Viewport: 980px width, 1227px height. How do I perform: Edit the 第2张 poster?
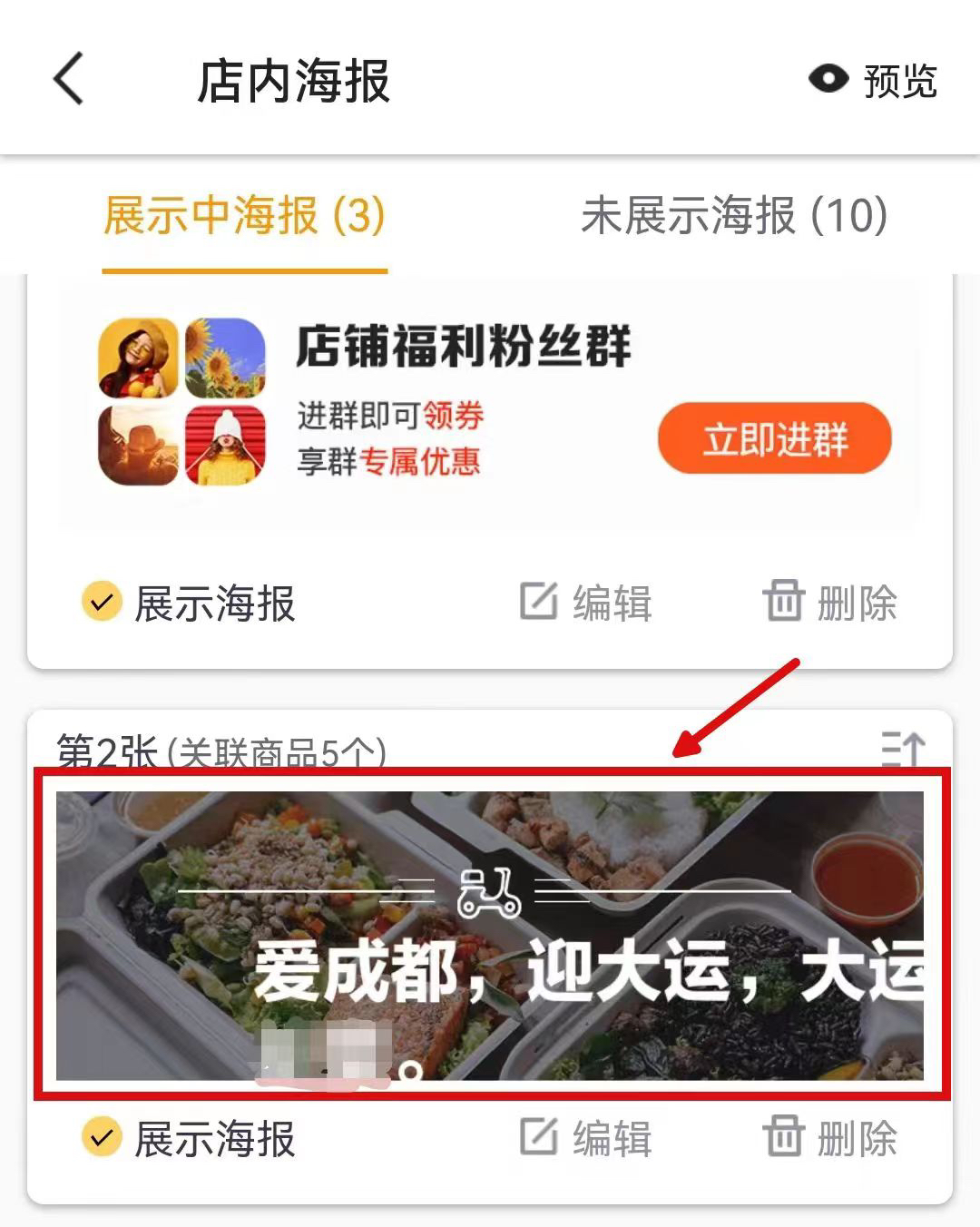coord(586,1138)
